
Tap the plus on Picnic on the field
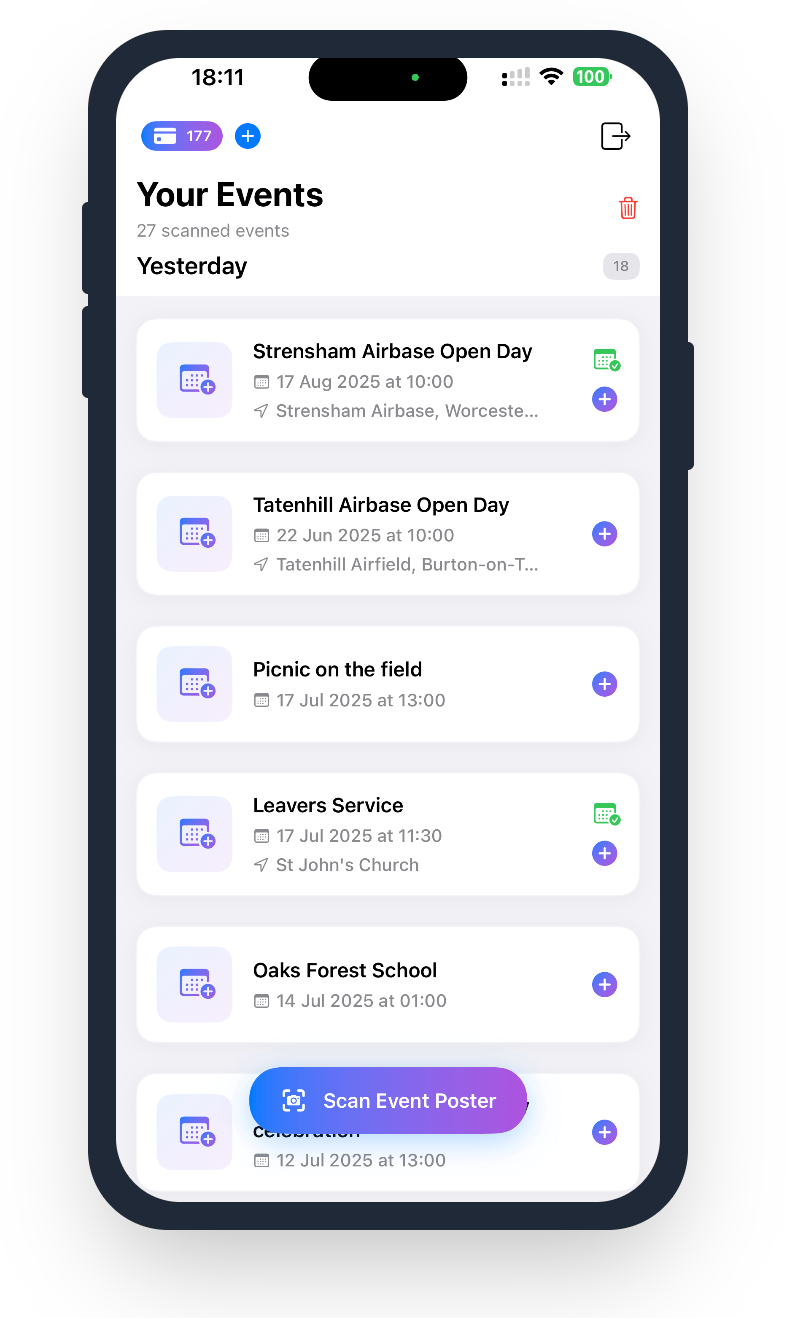click(604, 684)
